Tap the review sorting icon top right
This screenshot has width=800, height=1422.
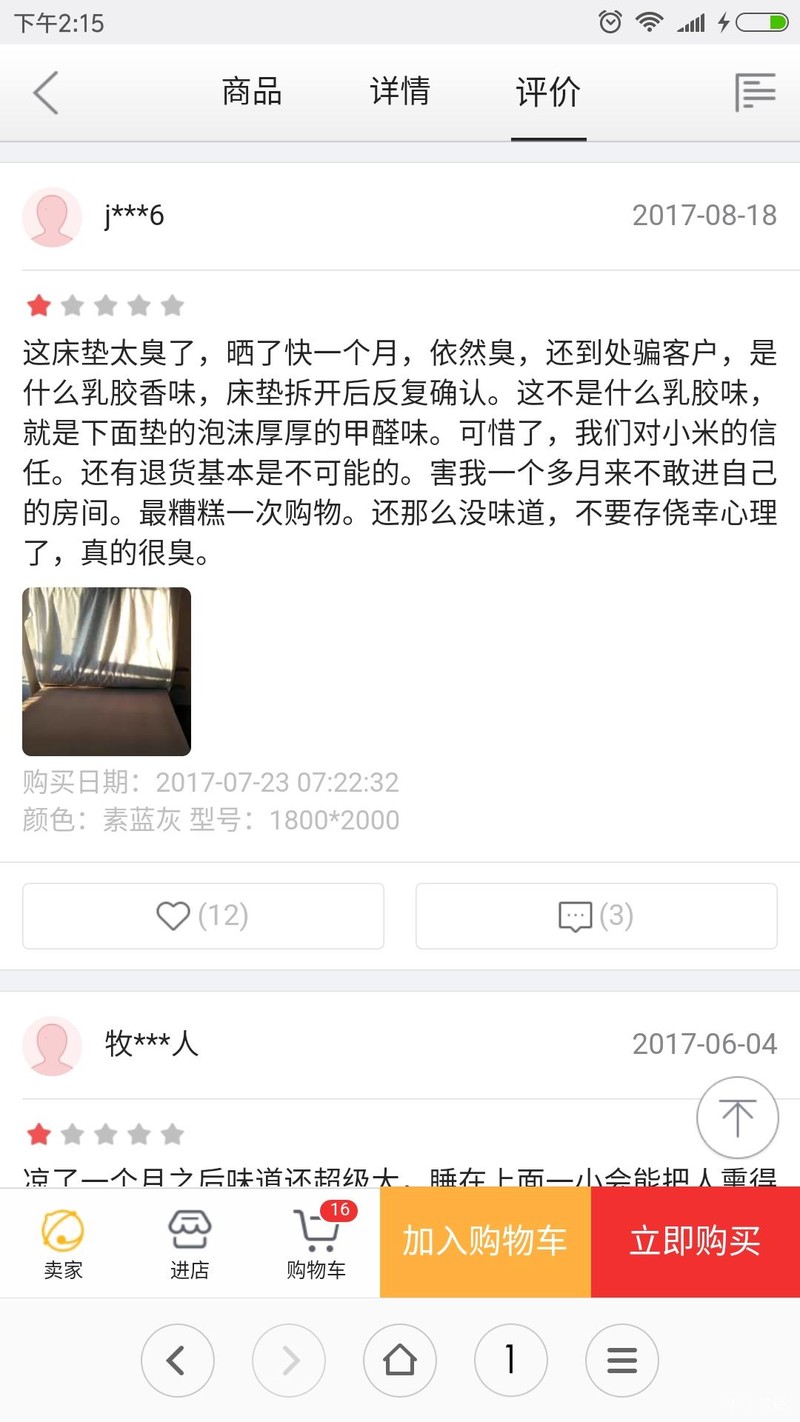click(x=756, y=91)
